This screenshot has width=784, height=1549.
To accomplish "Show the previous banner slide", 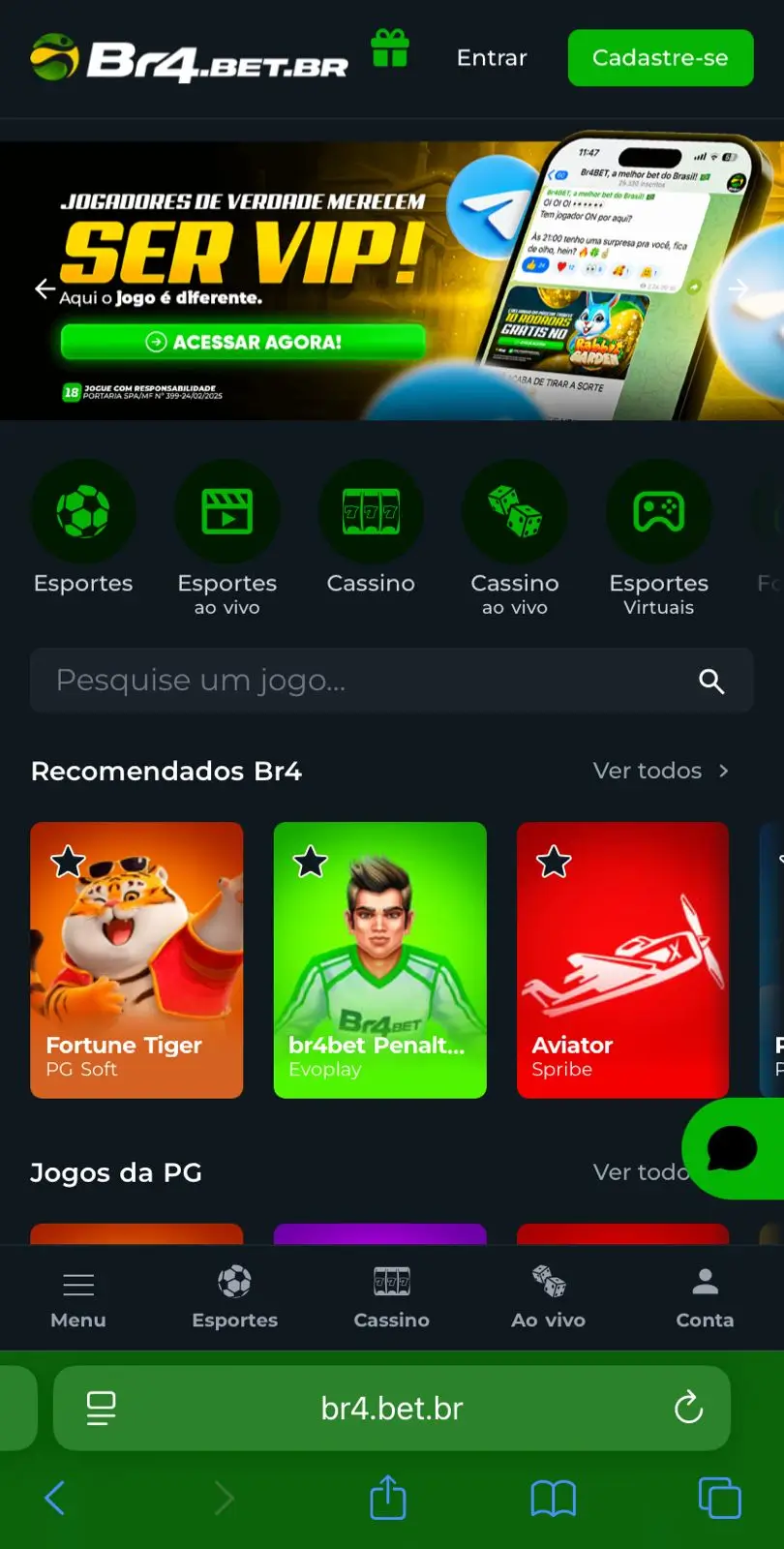I will tap(45, 289).
